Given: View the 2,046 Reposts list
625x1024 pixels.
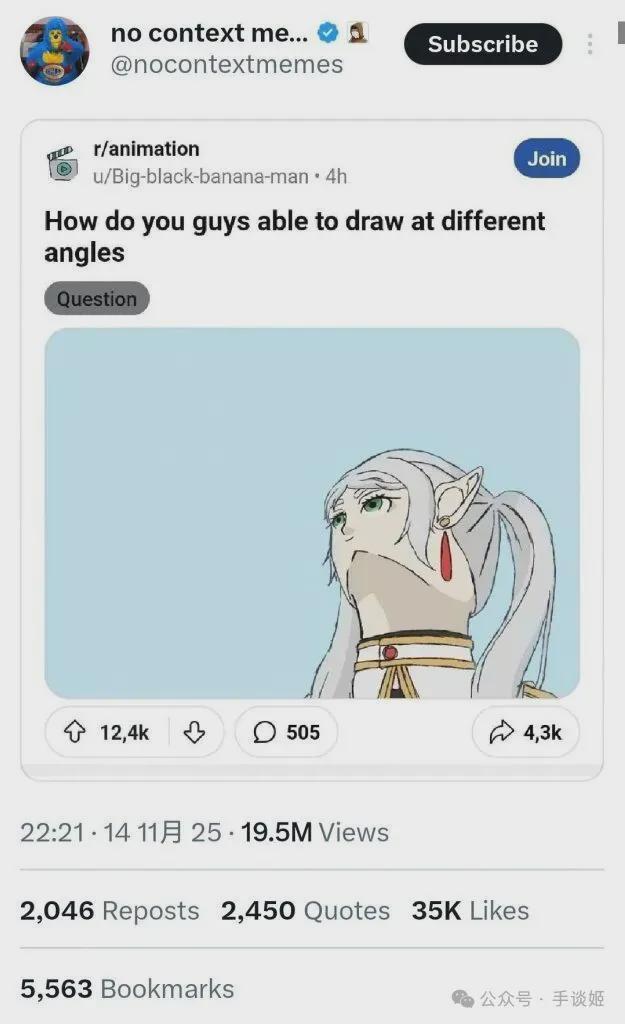Looking at the screenshot, I should point(109,911).
